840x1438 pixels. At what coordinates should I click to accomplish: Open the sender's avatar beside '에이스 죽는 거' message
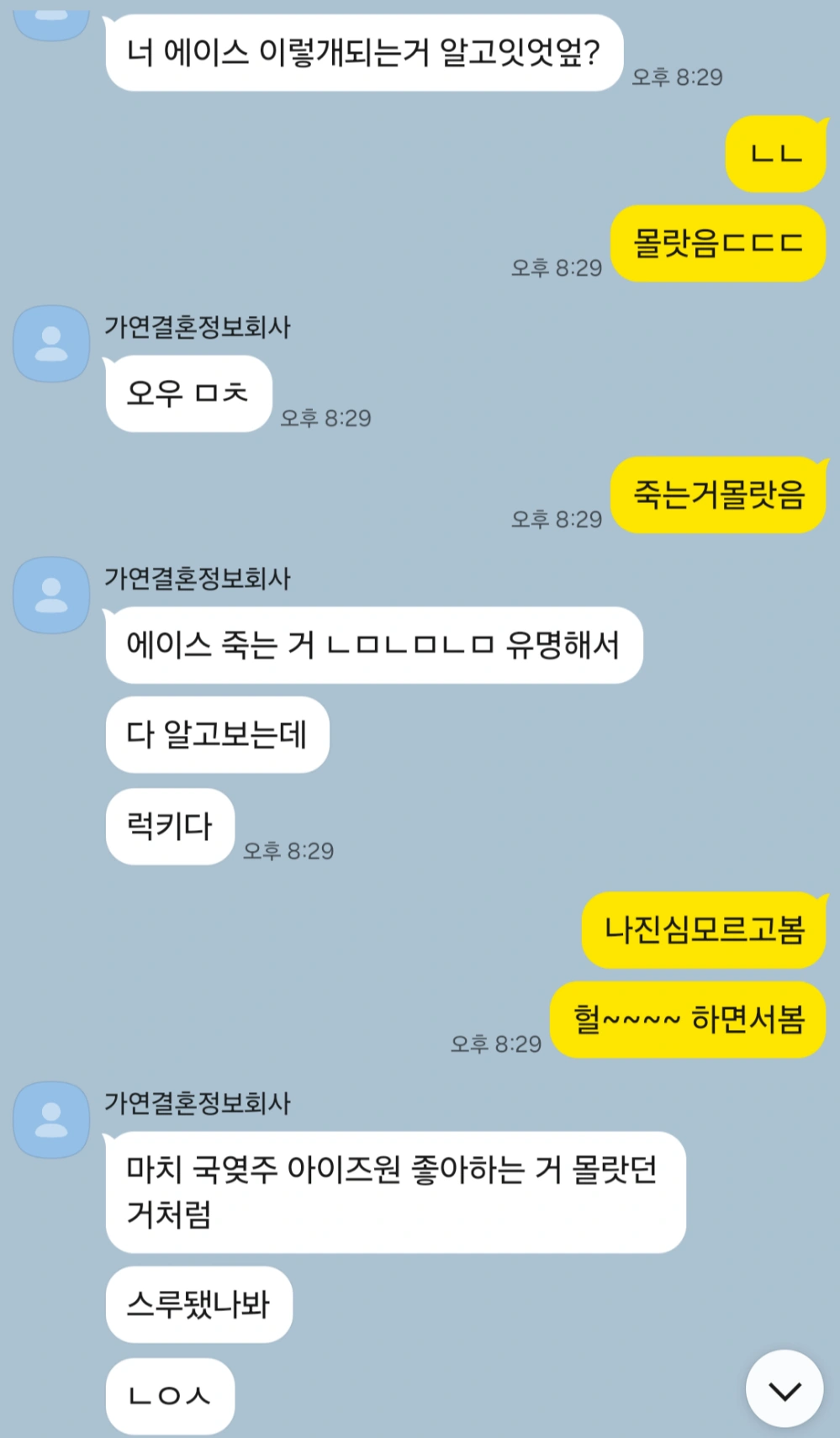tap(51, 595)
